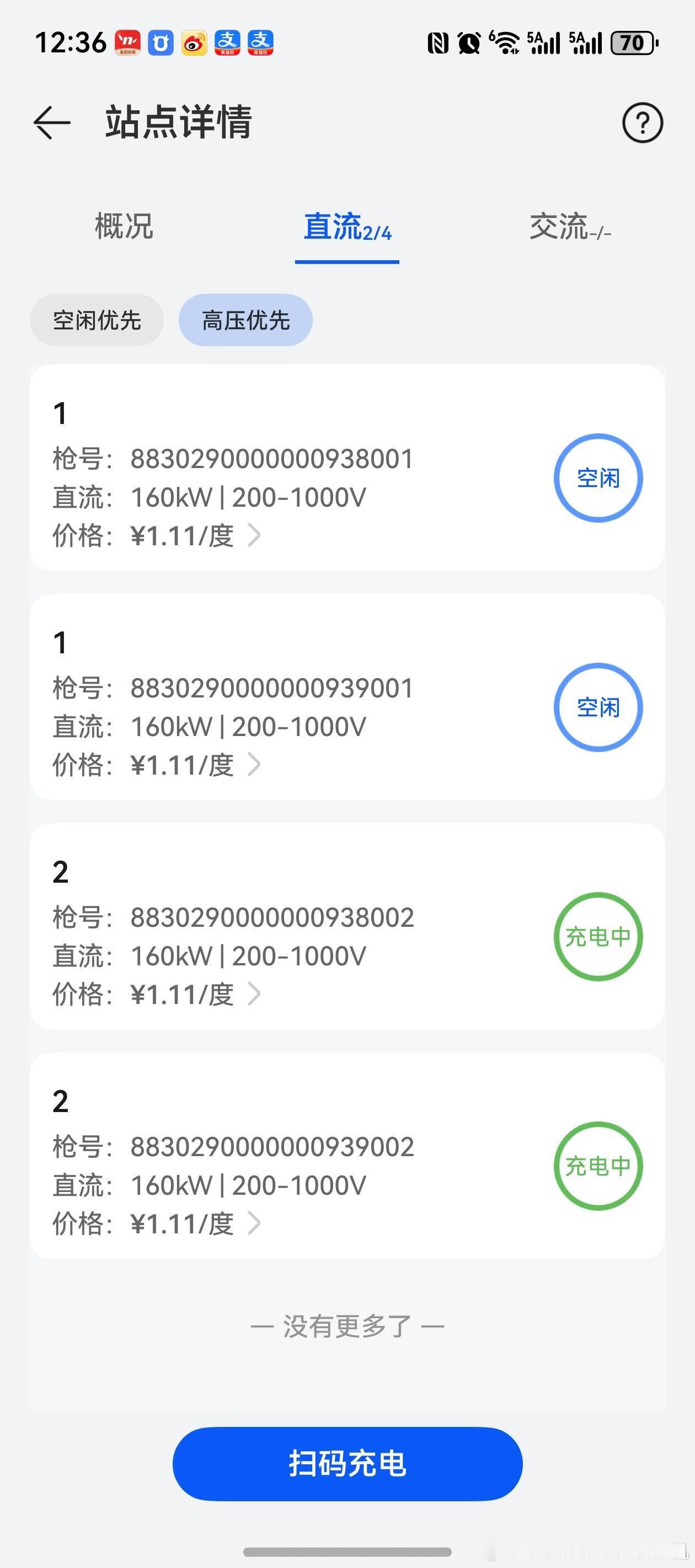Open the help question mark icon
This screenshot has width=695, height=1568.
pos(642,123)
